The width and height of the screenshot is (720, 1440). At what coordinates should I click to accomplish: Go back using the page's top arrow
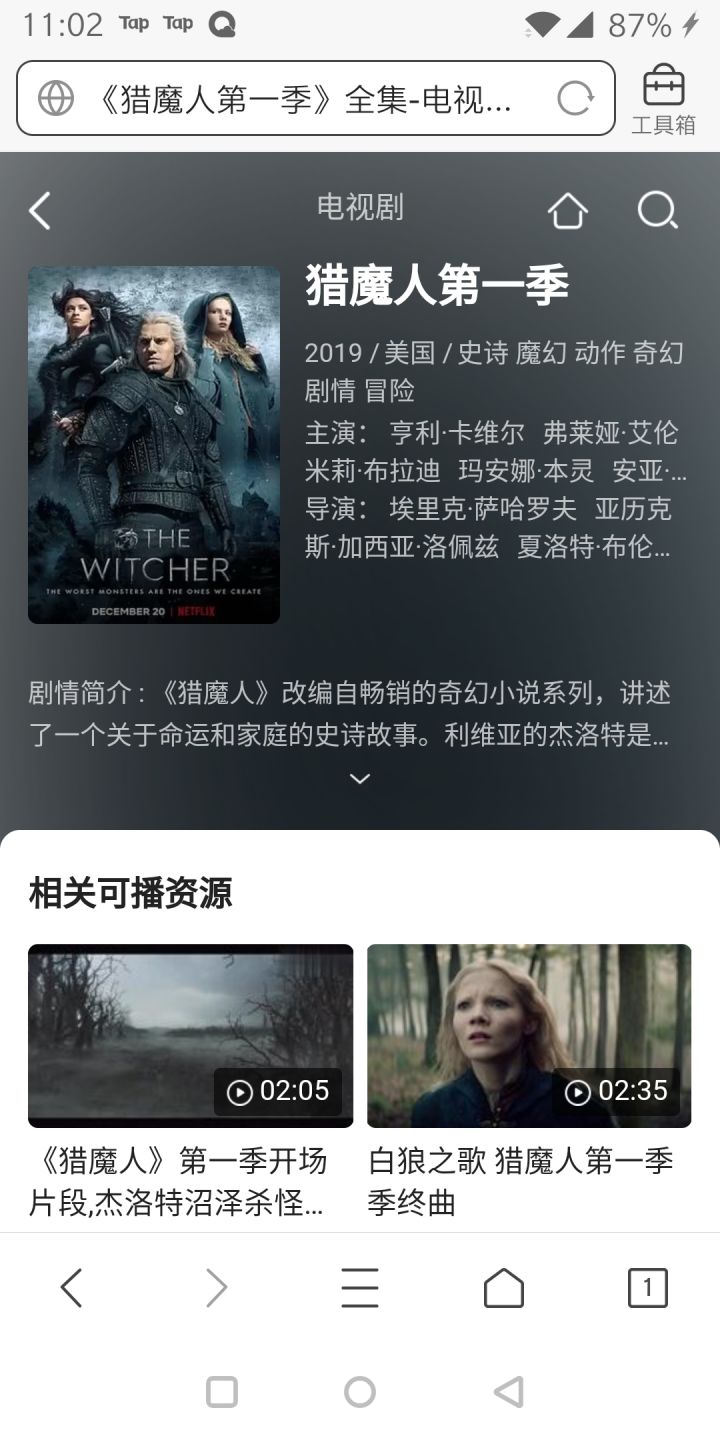40,211
